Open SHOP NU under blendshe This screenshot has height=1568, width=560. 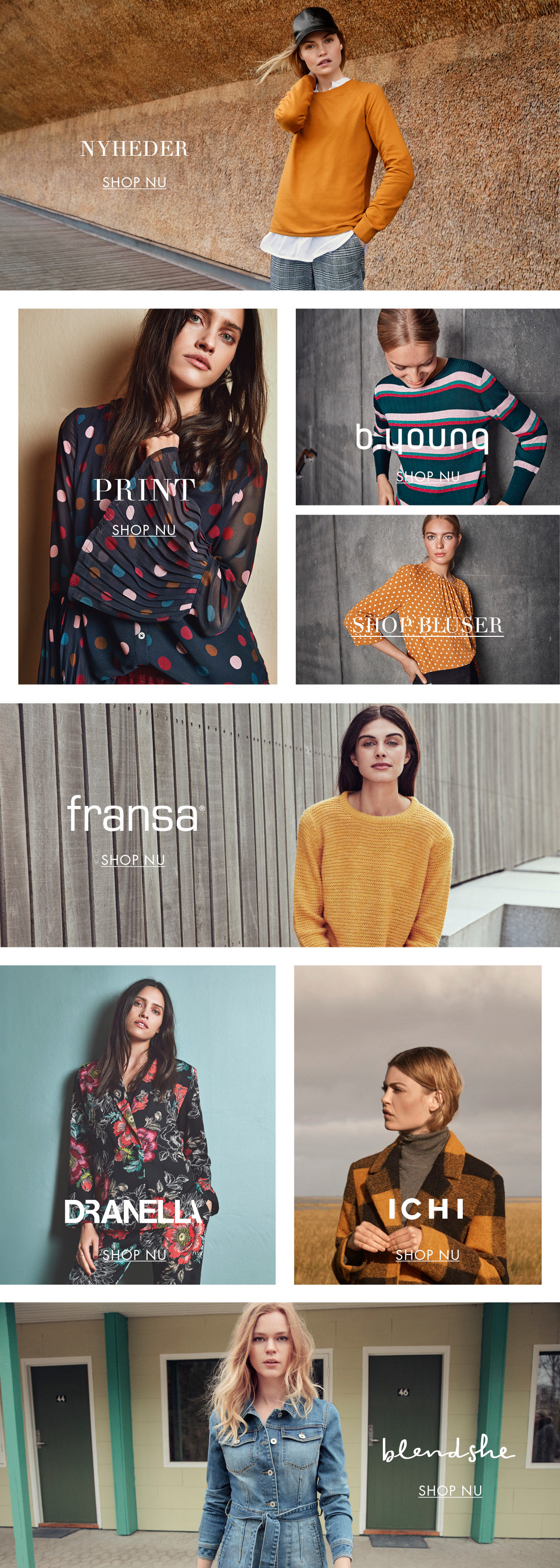tap(450, 1490)
